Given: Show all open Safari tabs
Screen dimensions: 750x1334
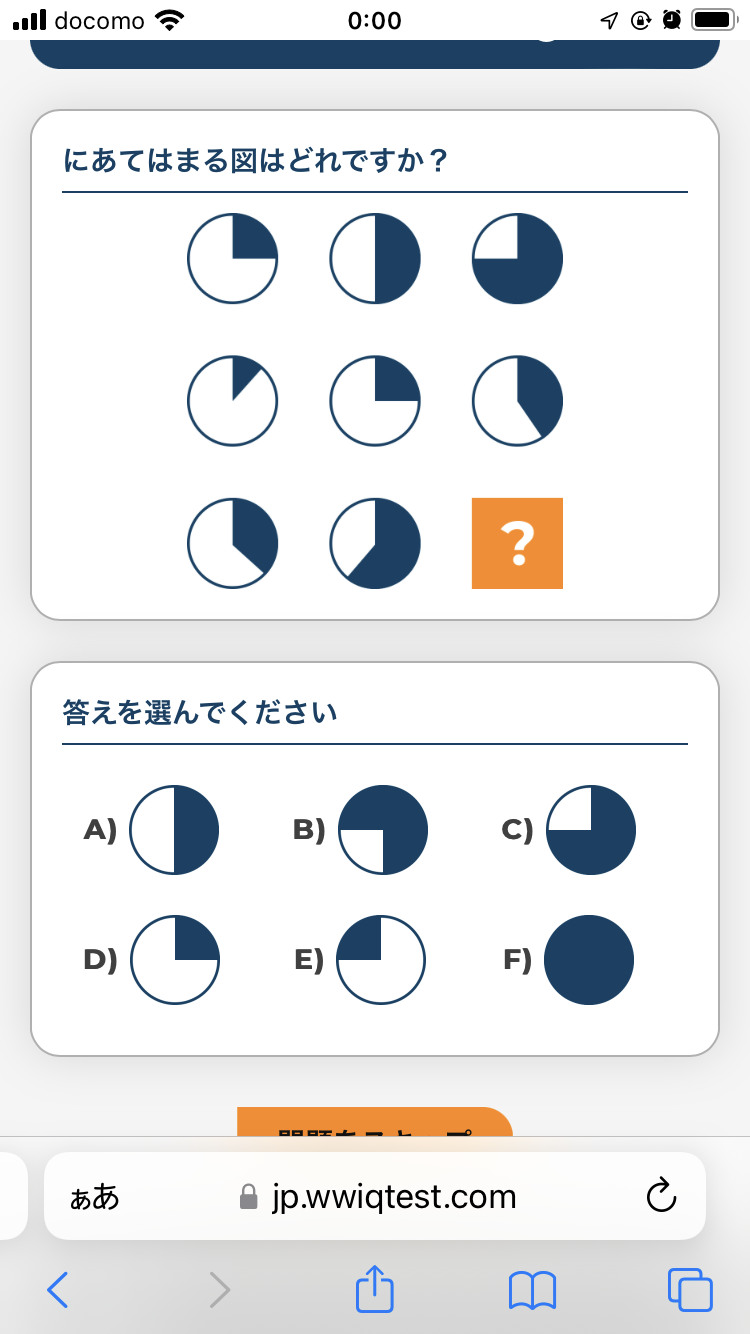Looking at the screenshot, I should coord(690,1290).
